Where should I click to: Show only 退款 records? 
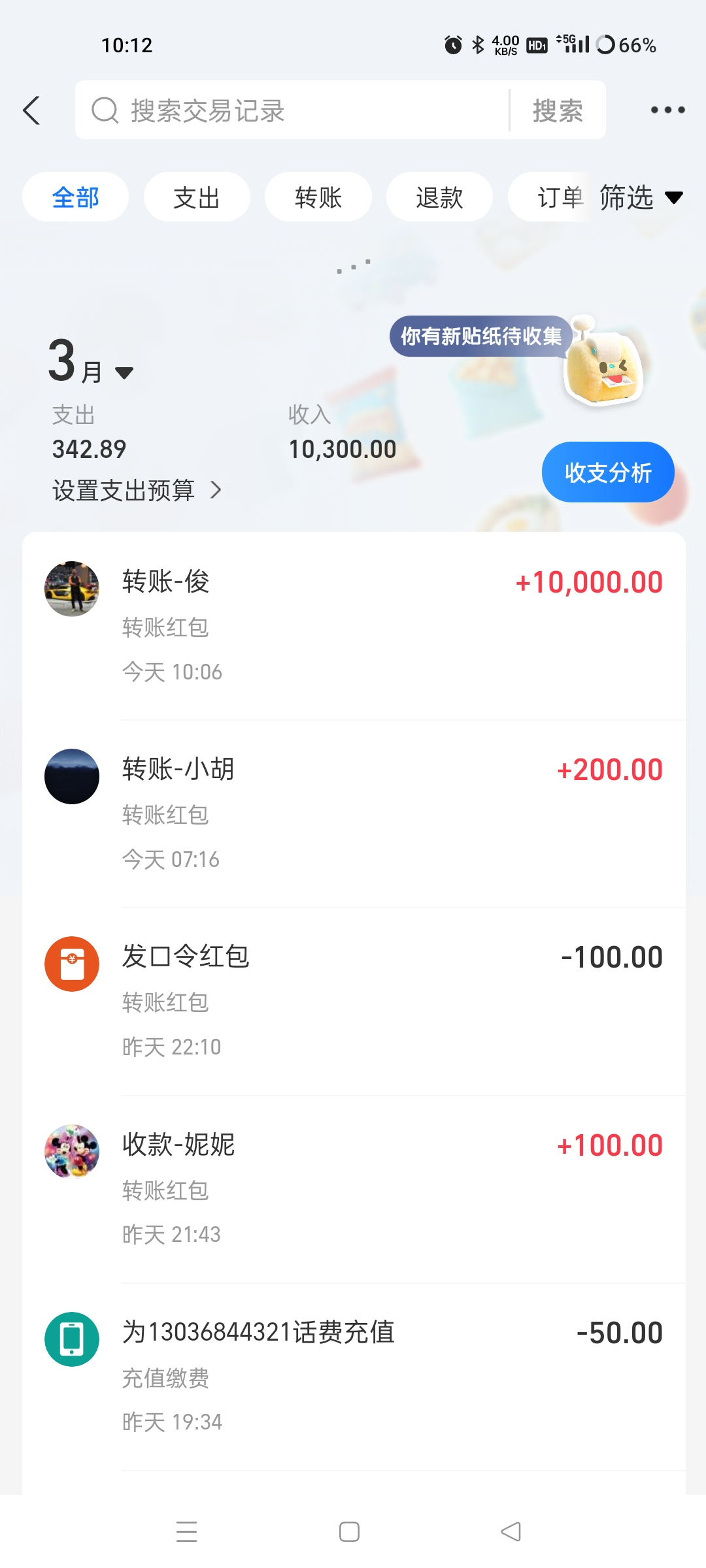coord(439,197)
